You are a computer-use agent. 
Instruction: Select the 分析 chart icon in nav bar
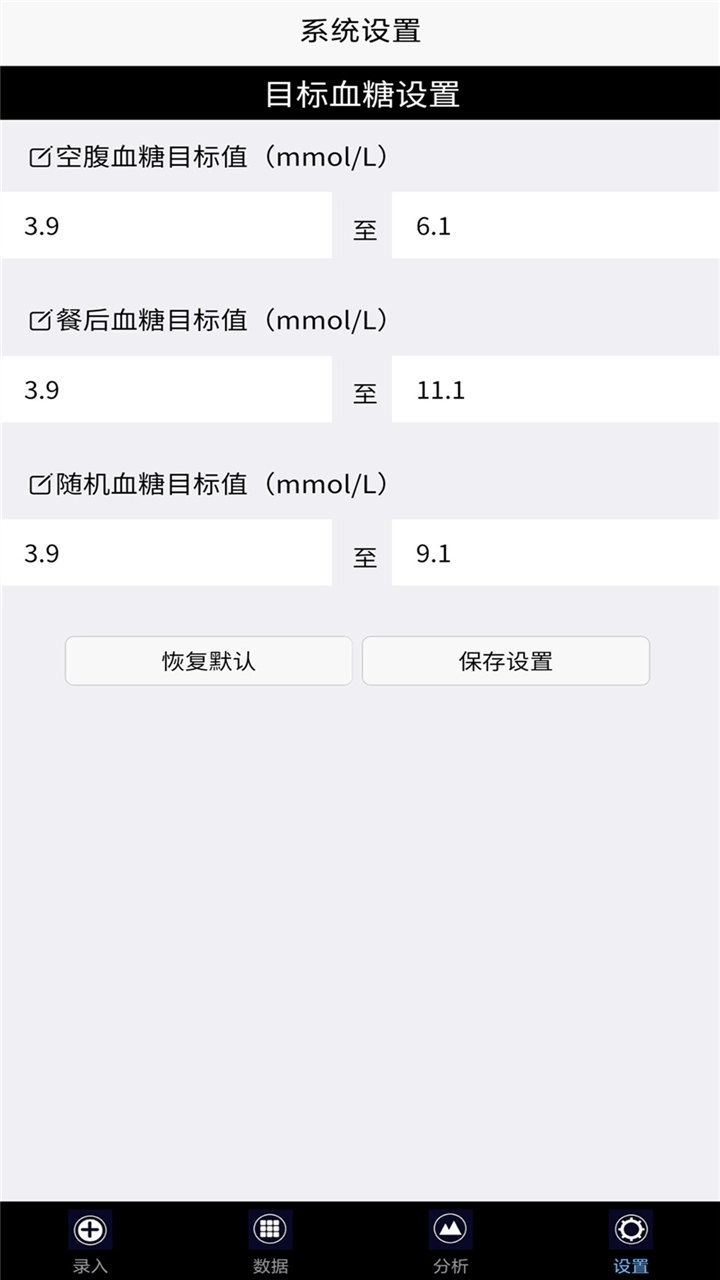click(x=450, y=1229)
